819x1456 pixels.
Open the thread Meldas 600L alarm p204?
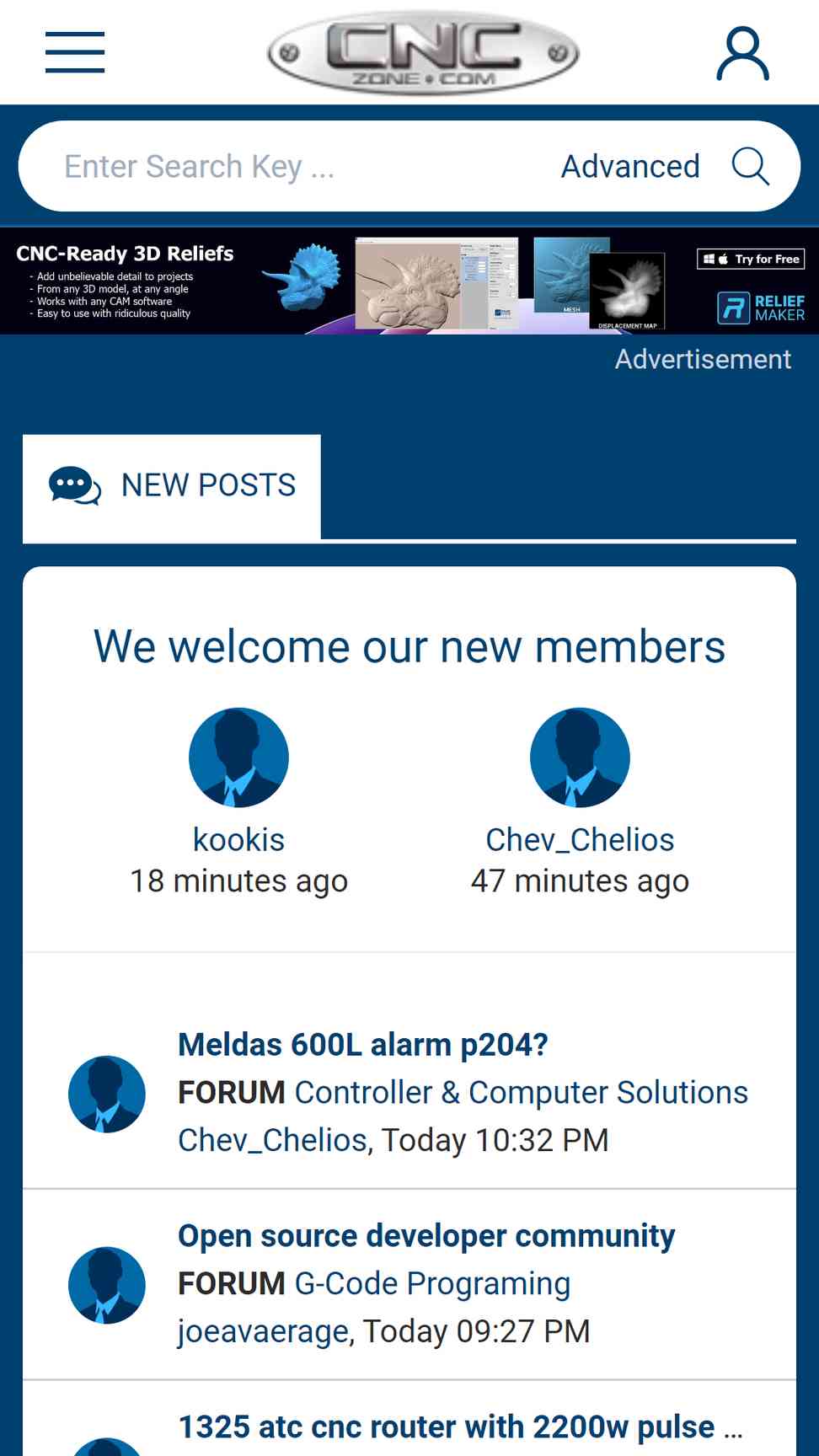click(x=363, y=1045)
